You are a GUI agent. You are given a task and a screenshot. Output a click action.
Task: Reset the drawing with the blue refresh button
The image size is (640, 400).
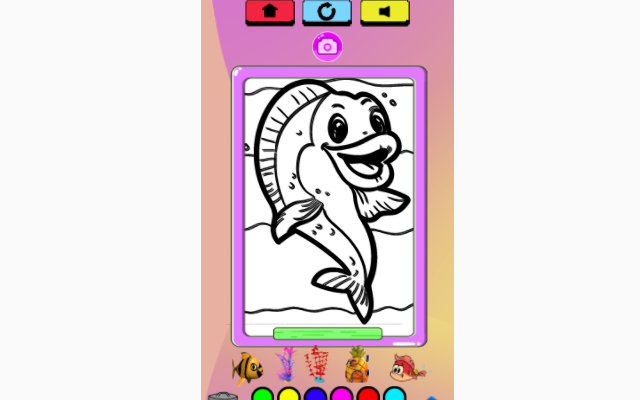click(x=327, y=11)
